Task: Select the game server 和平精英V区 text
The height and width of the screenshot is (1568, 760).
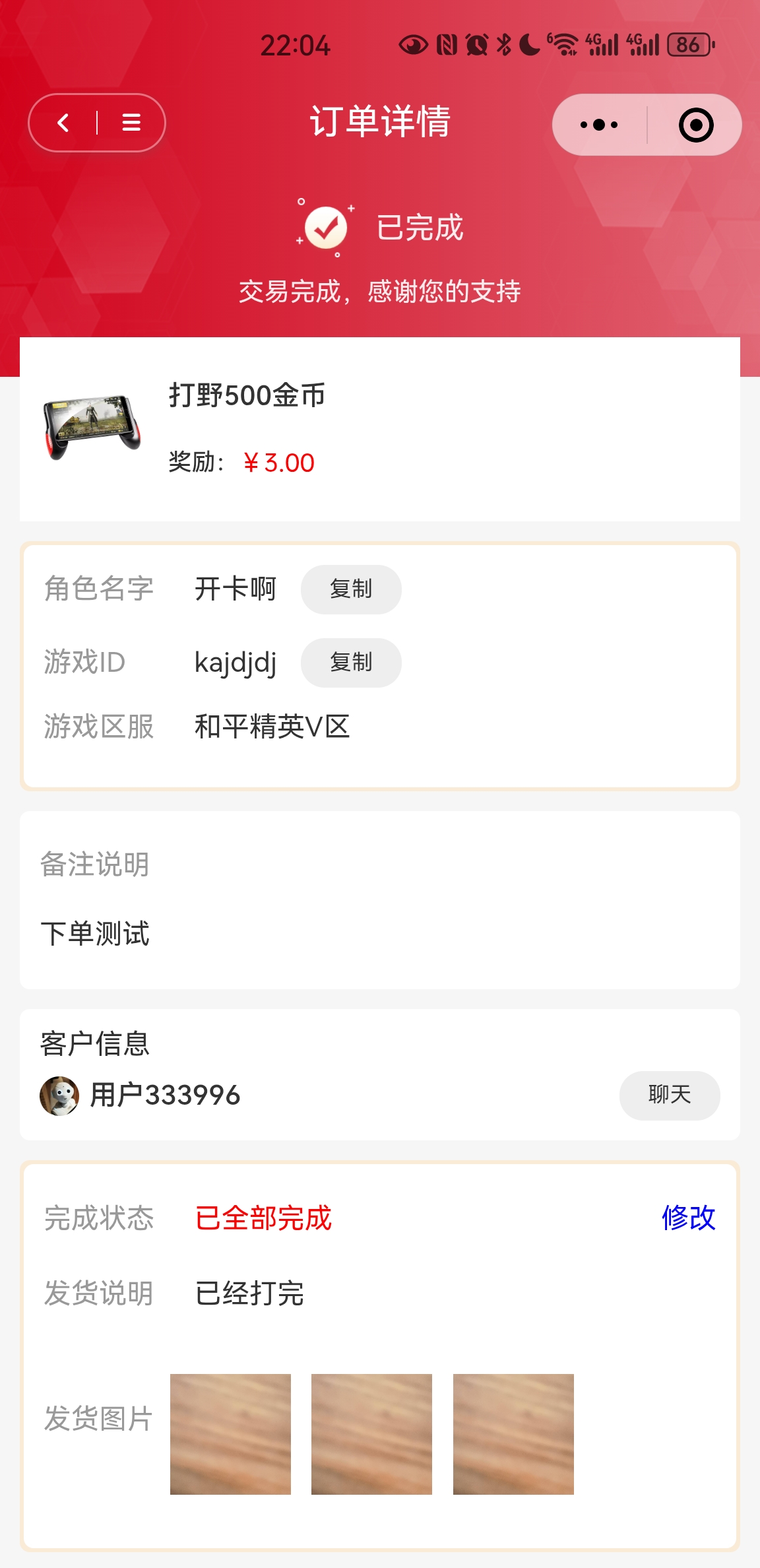Action: tap(273, 727)
